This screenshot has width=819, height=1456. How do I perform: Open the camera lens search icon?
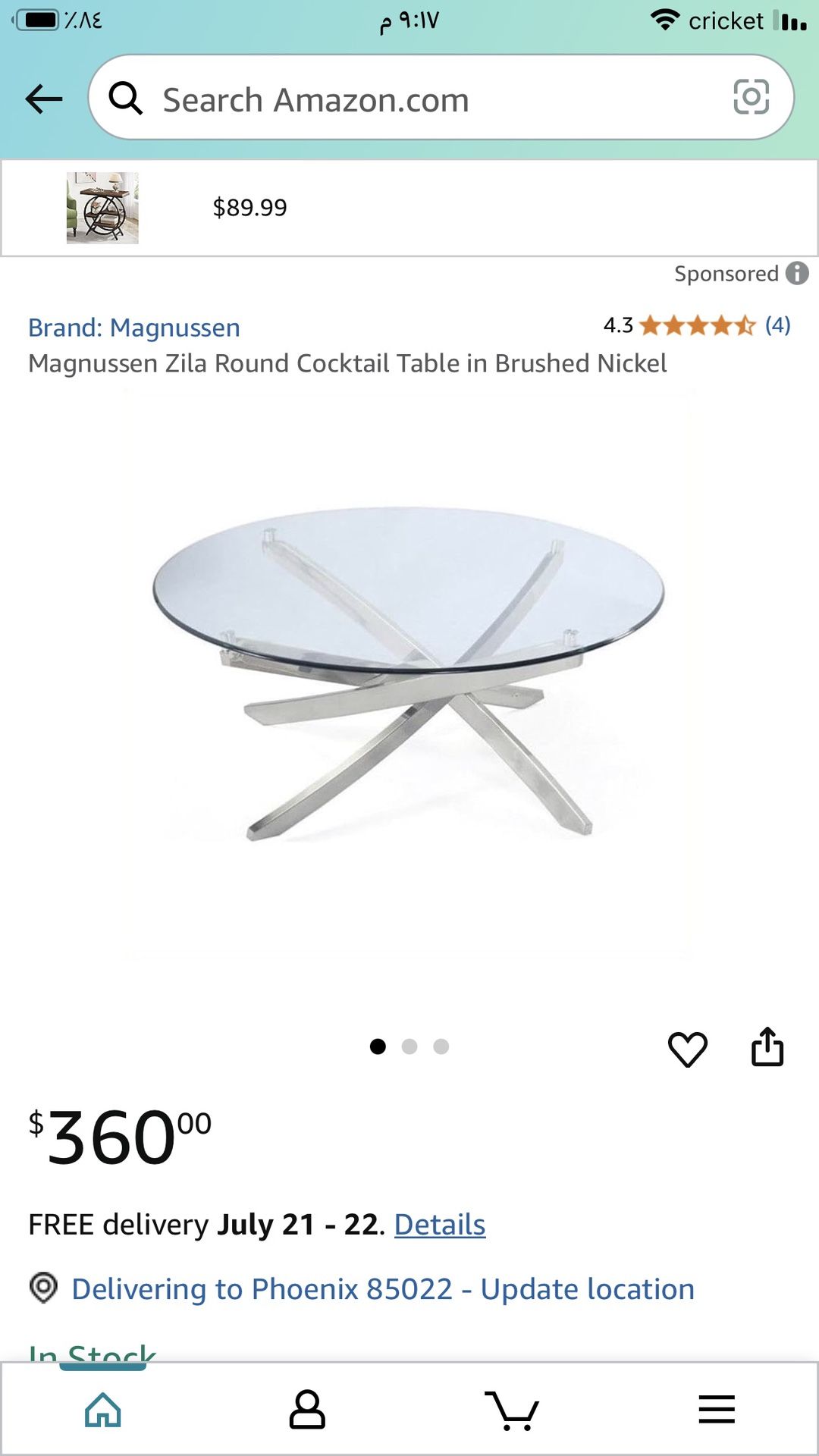point(751,98)
